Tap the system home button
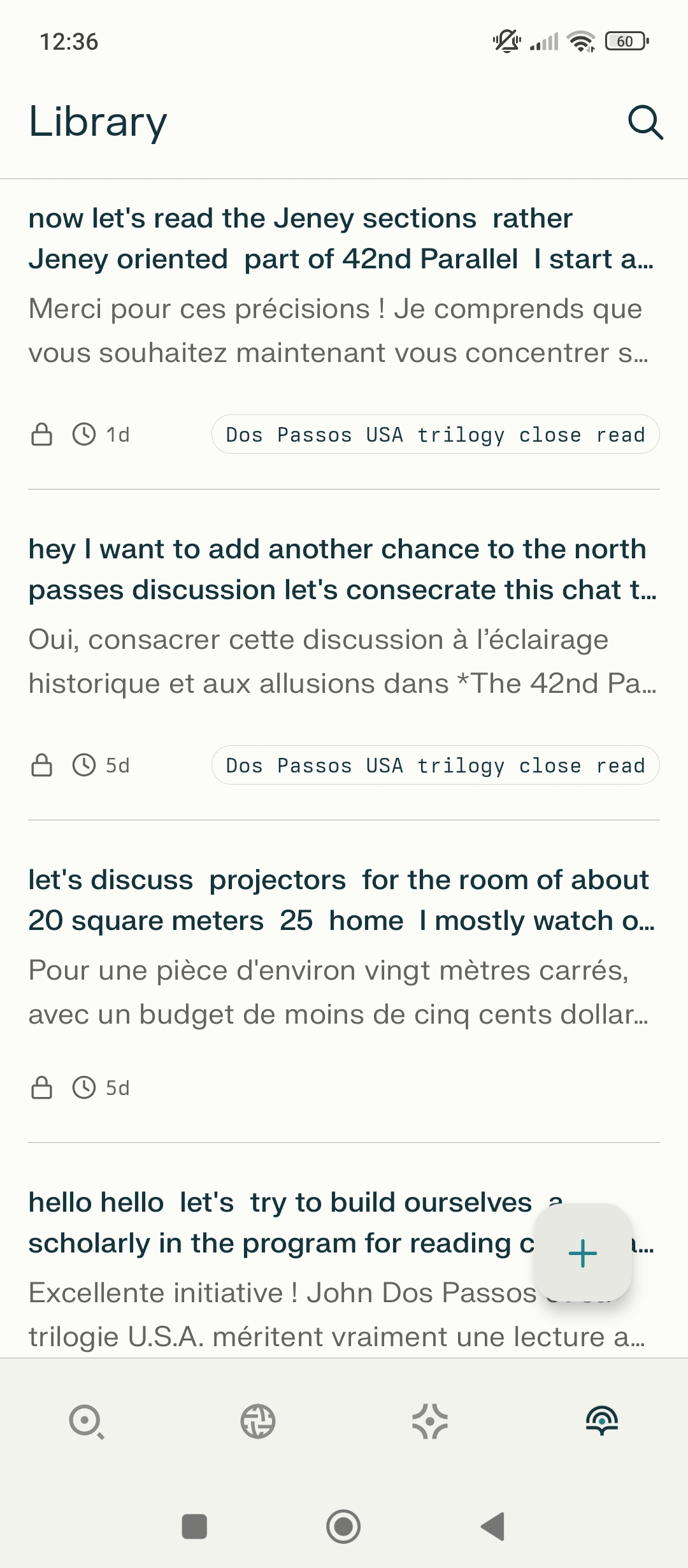This screenshot has height=1568, width=688. tap(343, 1527)
